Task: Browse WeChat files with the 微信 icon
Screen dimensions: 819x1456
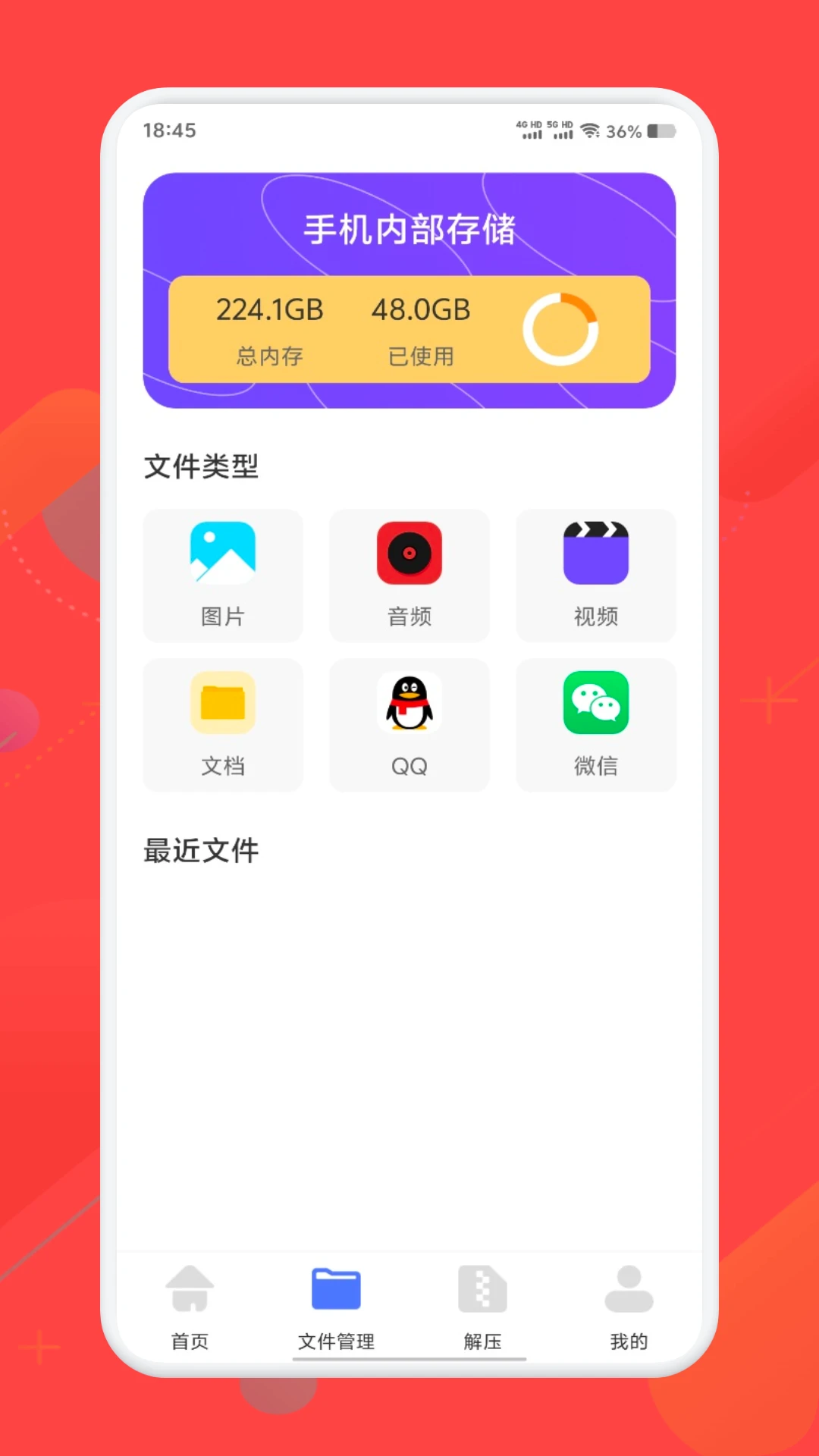Action: (595, 704)
